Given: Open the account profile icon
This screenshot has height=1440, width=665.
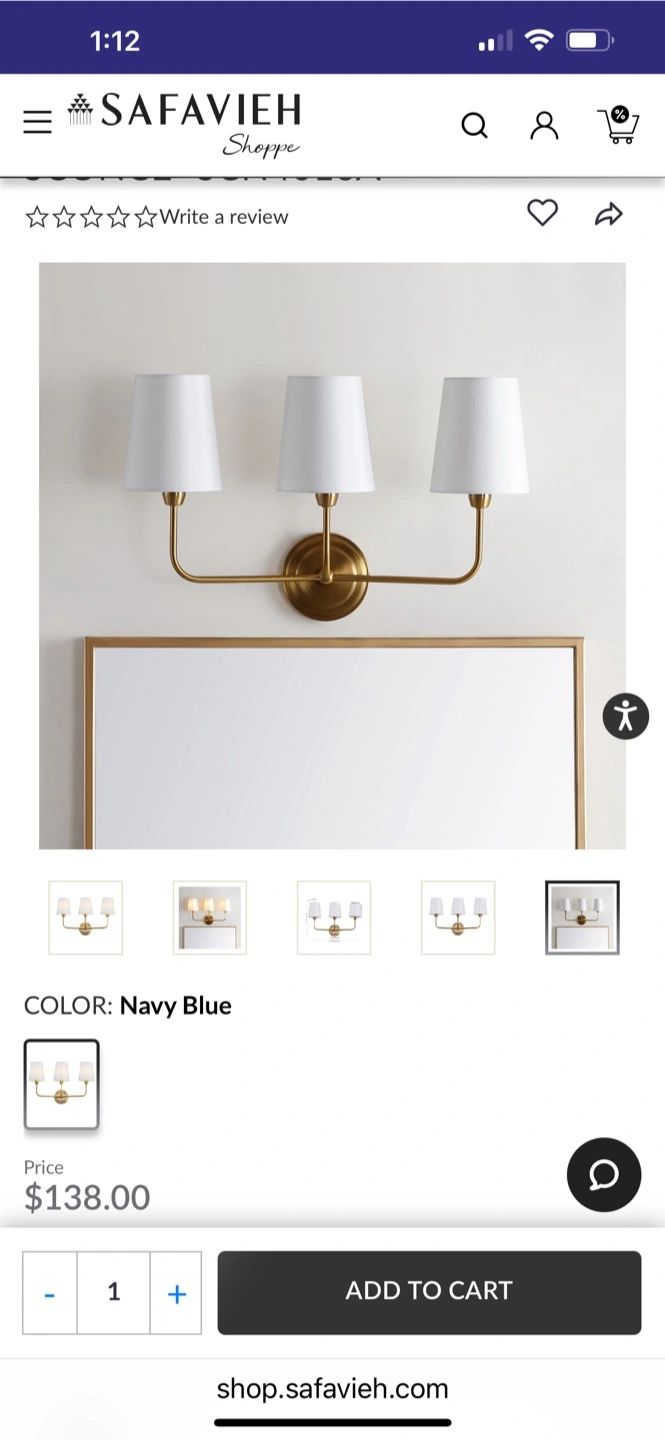Looking at the screenshot, I should [544, 125].
